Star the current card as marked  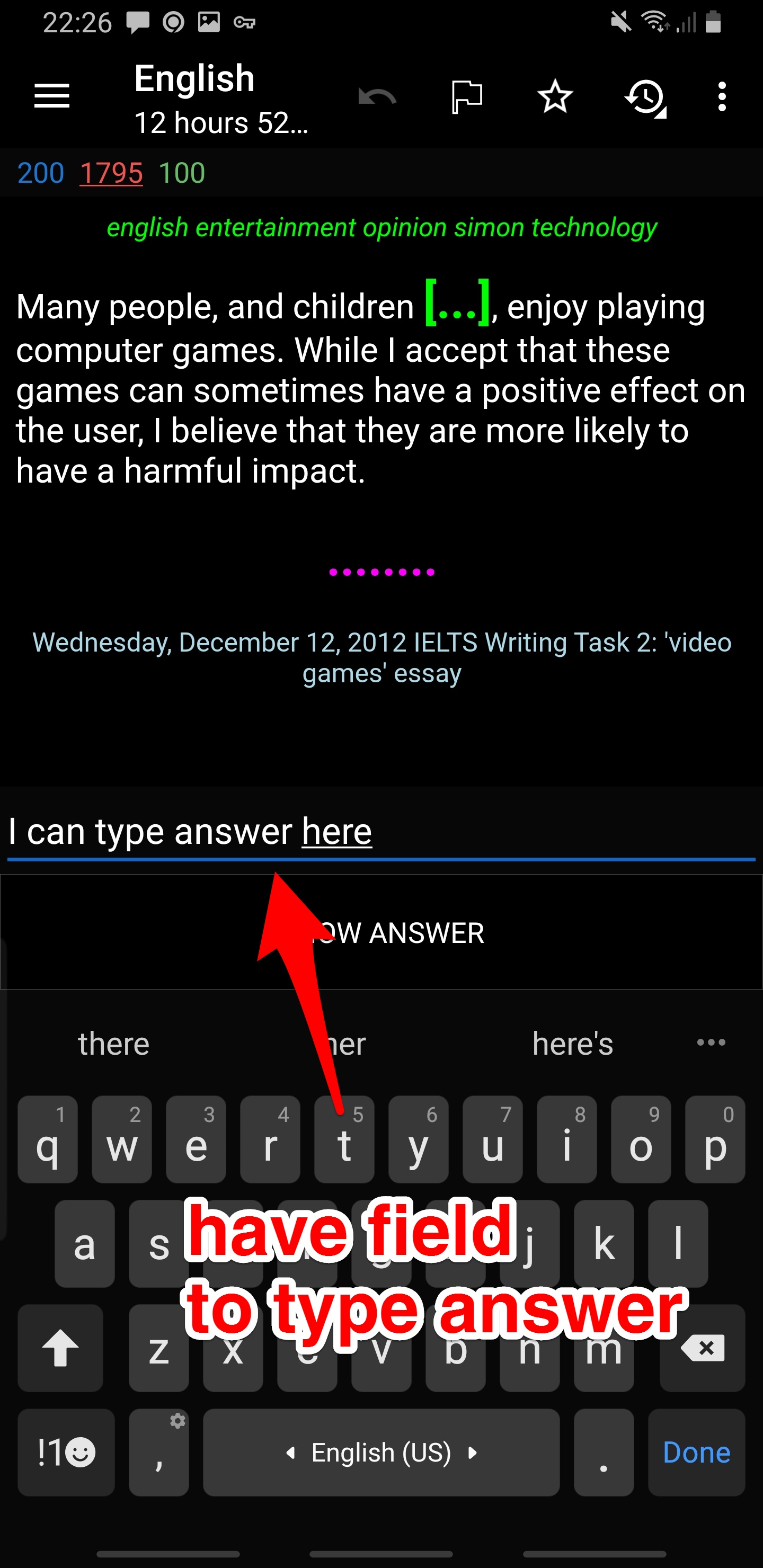coord(555,96)
